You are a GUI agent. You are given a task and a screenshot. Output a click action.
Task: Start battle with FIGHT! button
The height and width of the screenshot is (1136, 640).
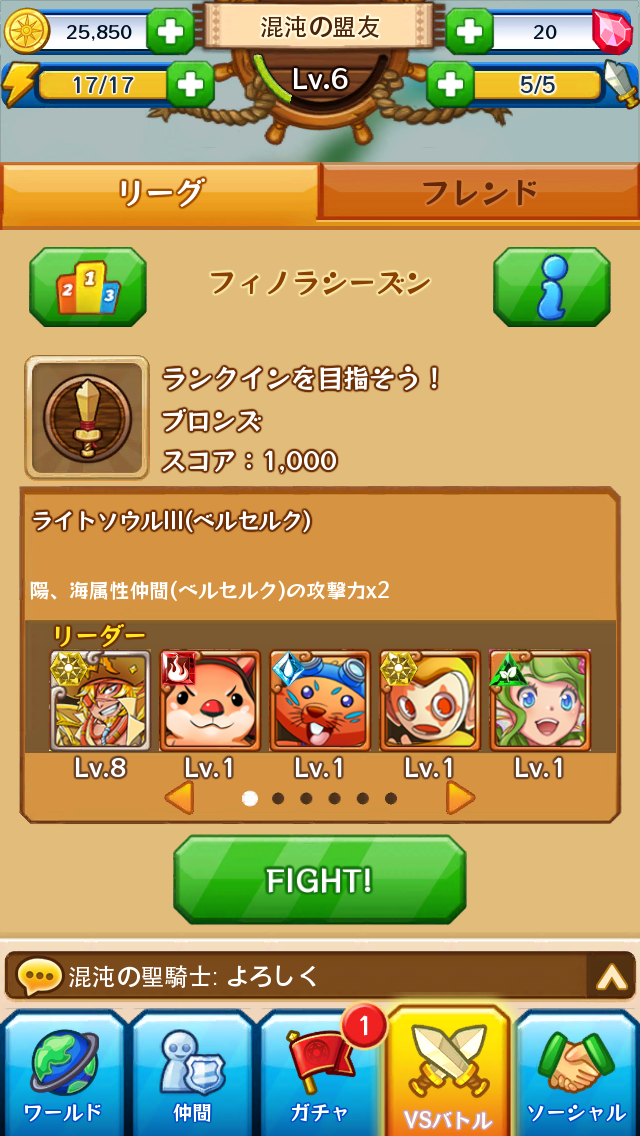click(x=319, y=880)
